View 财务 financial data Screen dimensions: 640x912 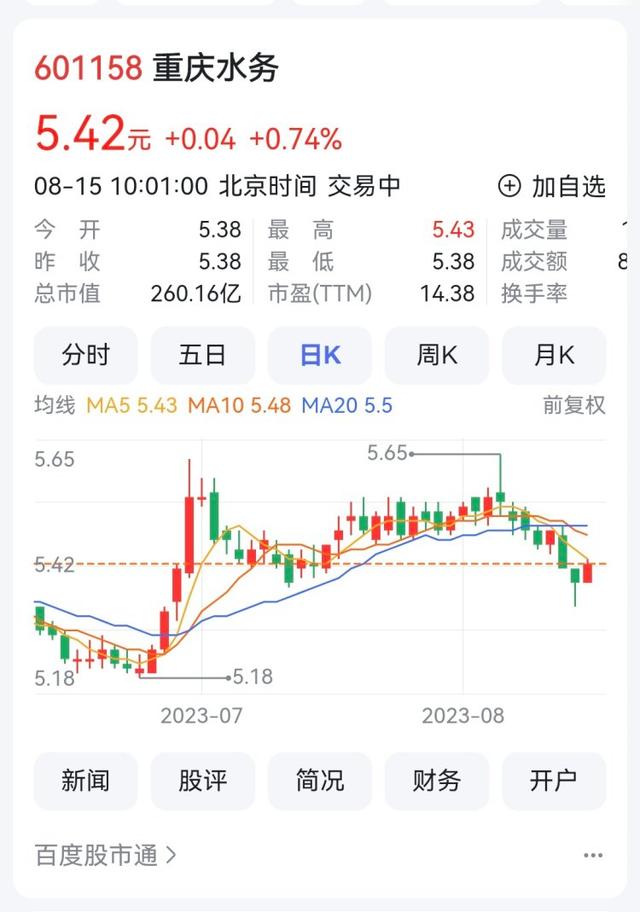[437, 780]
